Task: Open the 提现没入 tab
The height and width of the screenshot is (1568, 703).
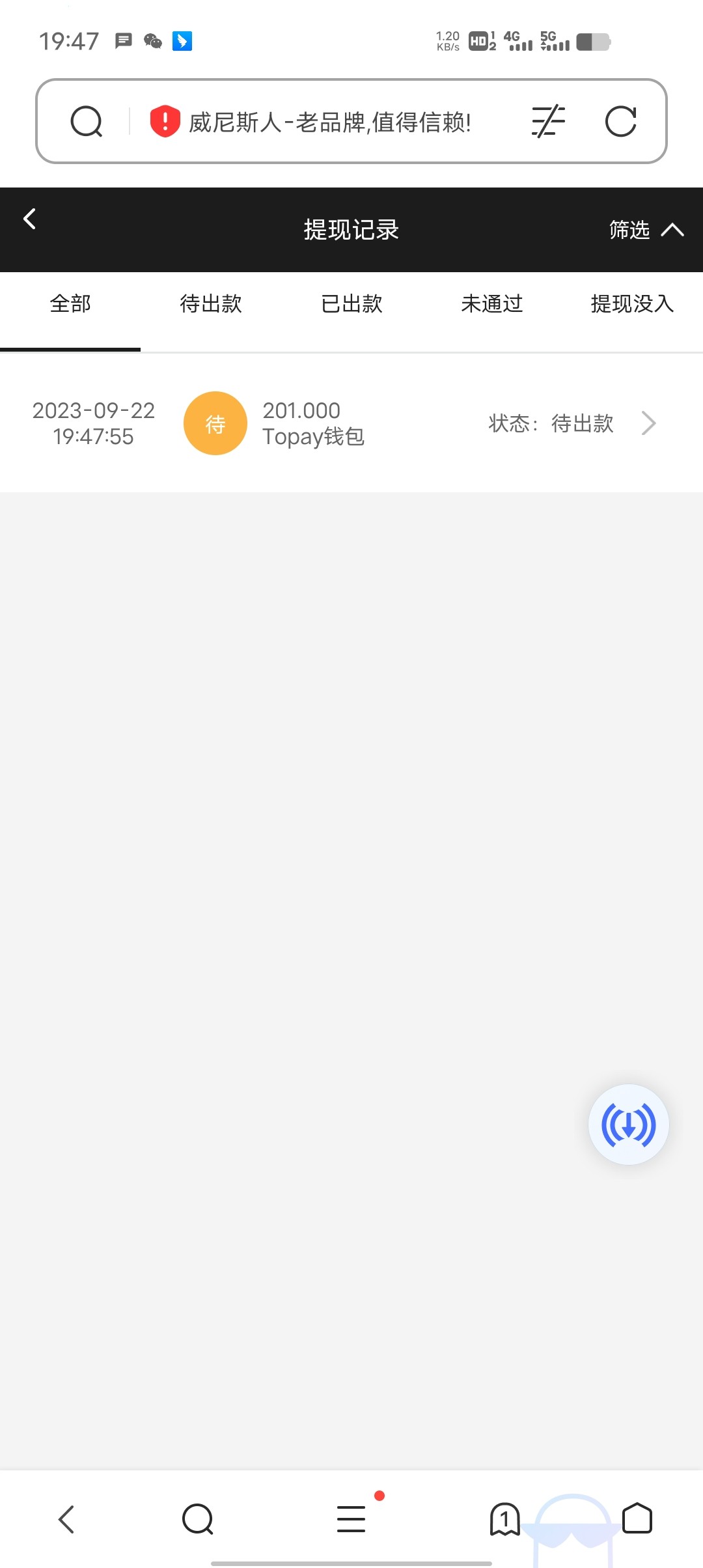Action: coord(631,304)
